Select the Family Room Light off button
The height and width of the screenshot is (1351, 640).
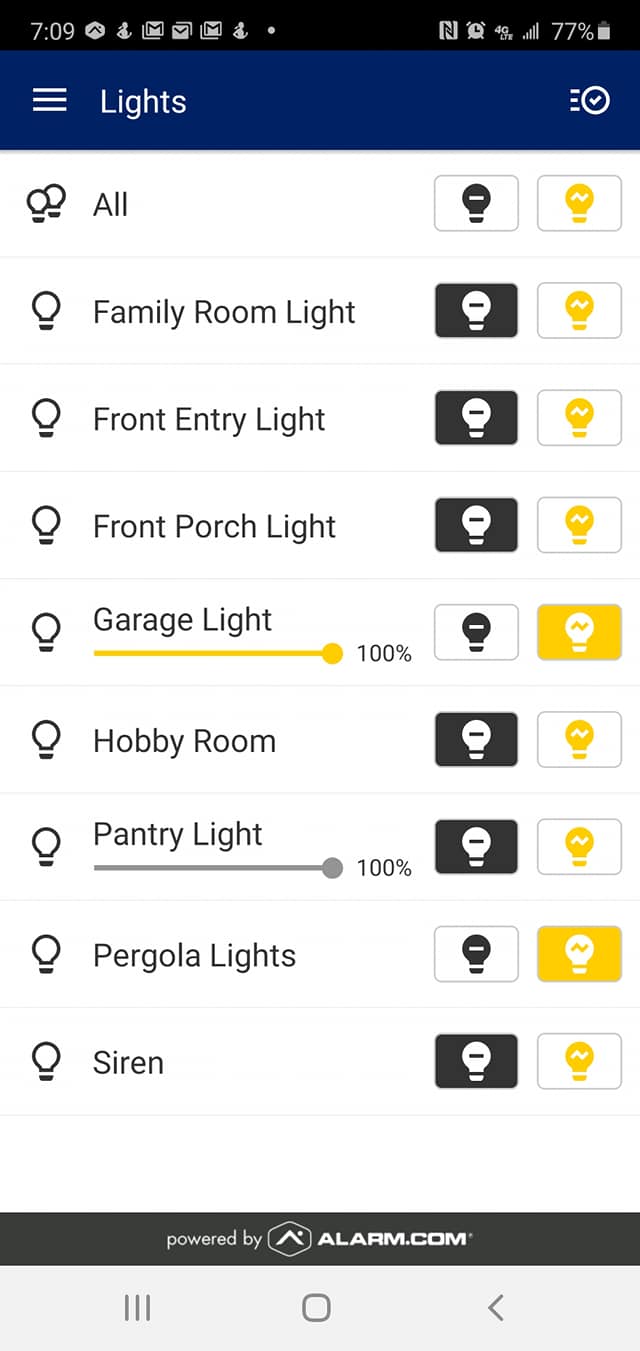[476, 311]
